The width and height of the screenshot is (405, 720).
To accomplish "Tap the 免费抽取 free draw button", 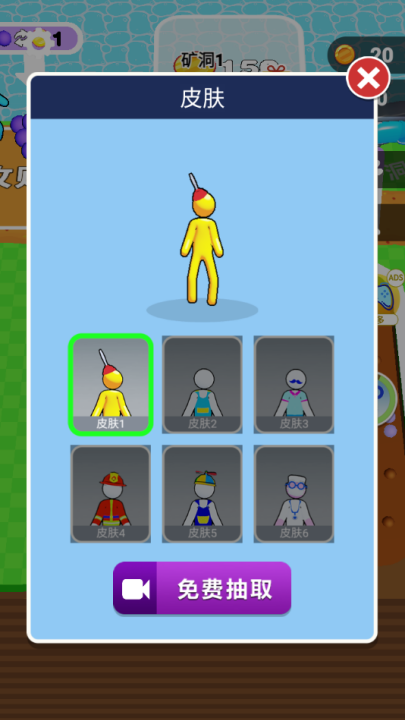I will coord(202,588).
